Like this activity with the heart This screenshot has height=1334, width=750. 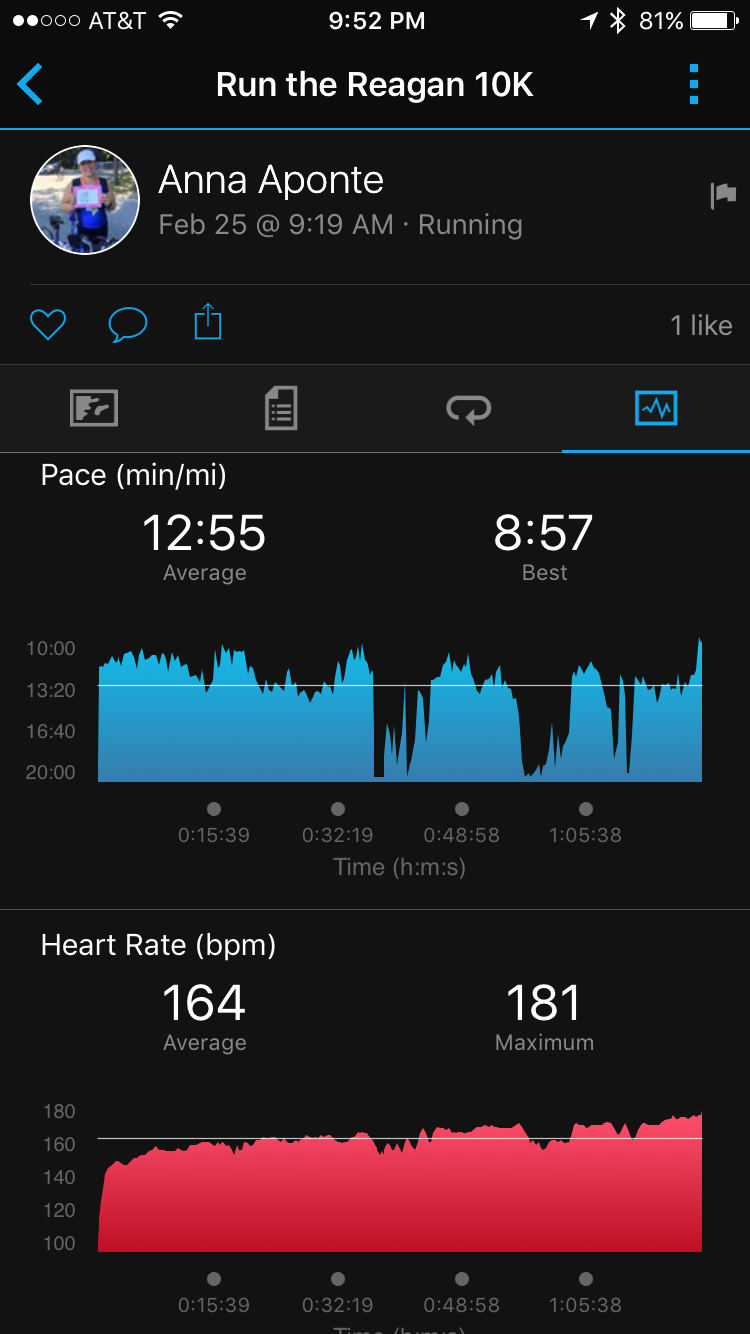pyautogui.click(x=47, y=324)
